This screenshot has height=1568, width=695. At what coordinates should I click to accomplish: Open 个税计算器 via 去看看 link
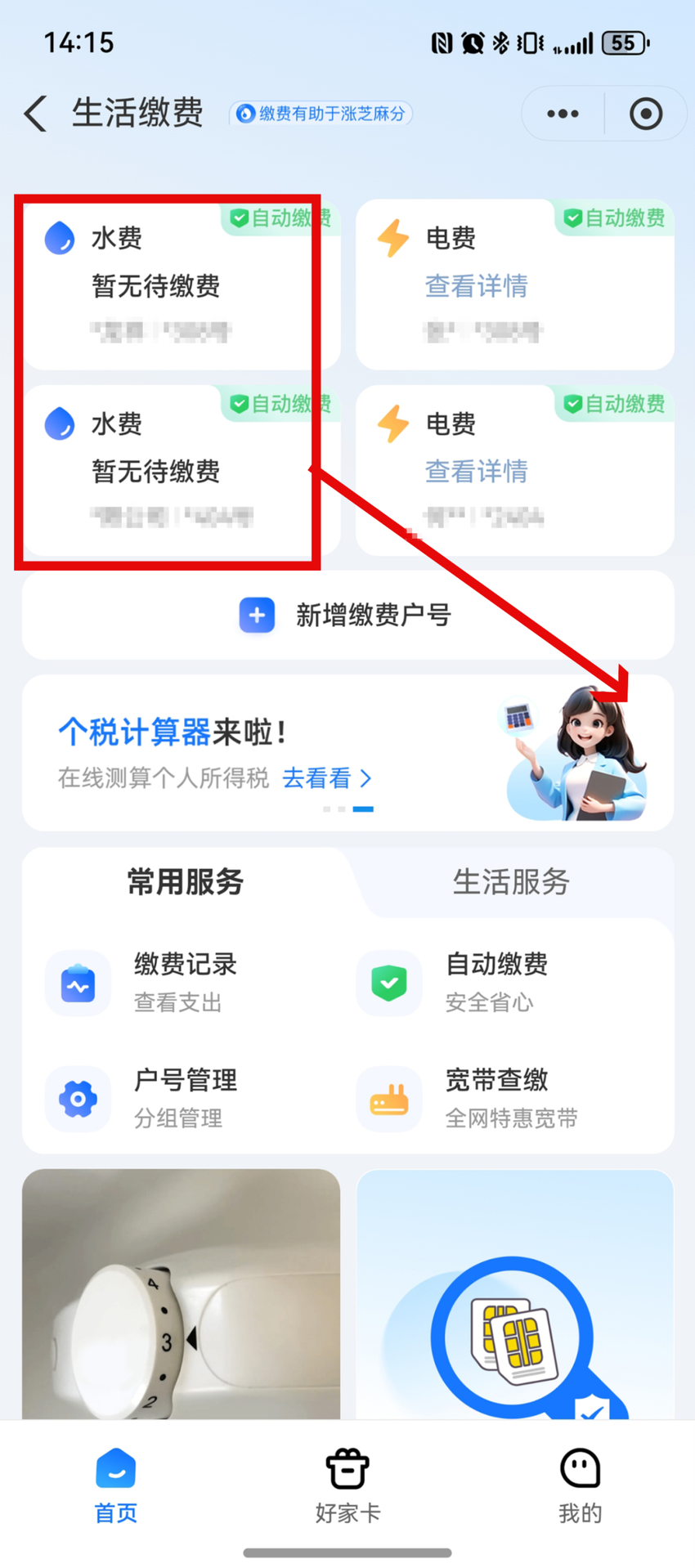coord(326,777)
